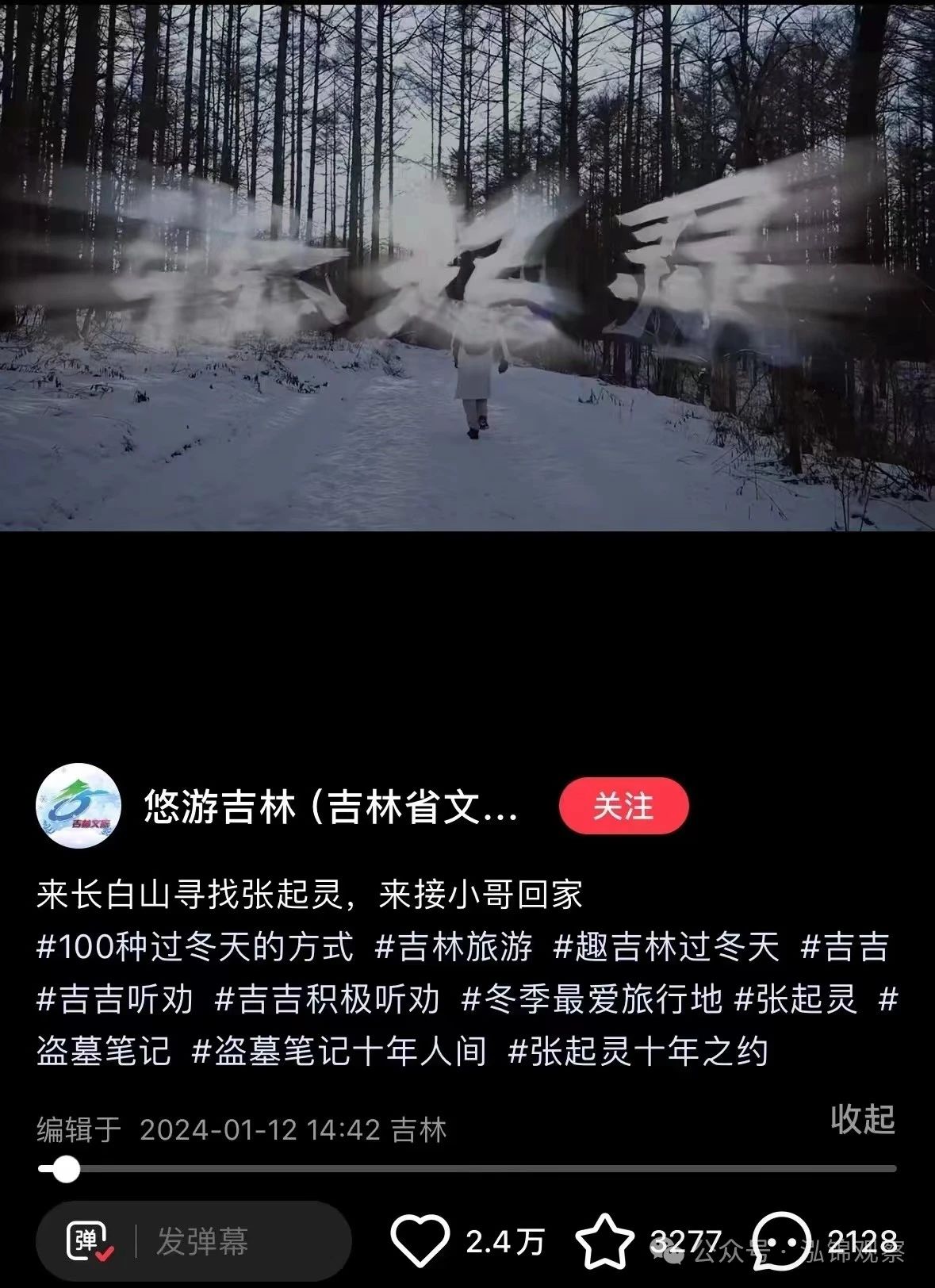The width and height of the screenshot is (935, 1288).
Task: Follow 悠游吉林 with the 关注 button
Action: click(x=623, y=806)
